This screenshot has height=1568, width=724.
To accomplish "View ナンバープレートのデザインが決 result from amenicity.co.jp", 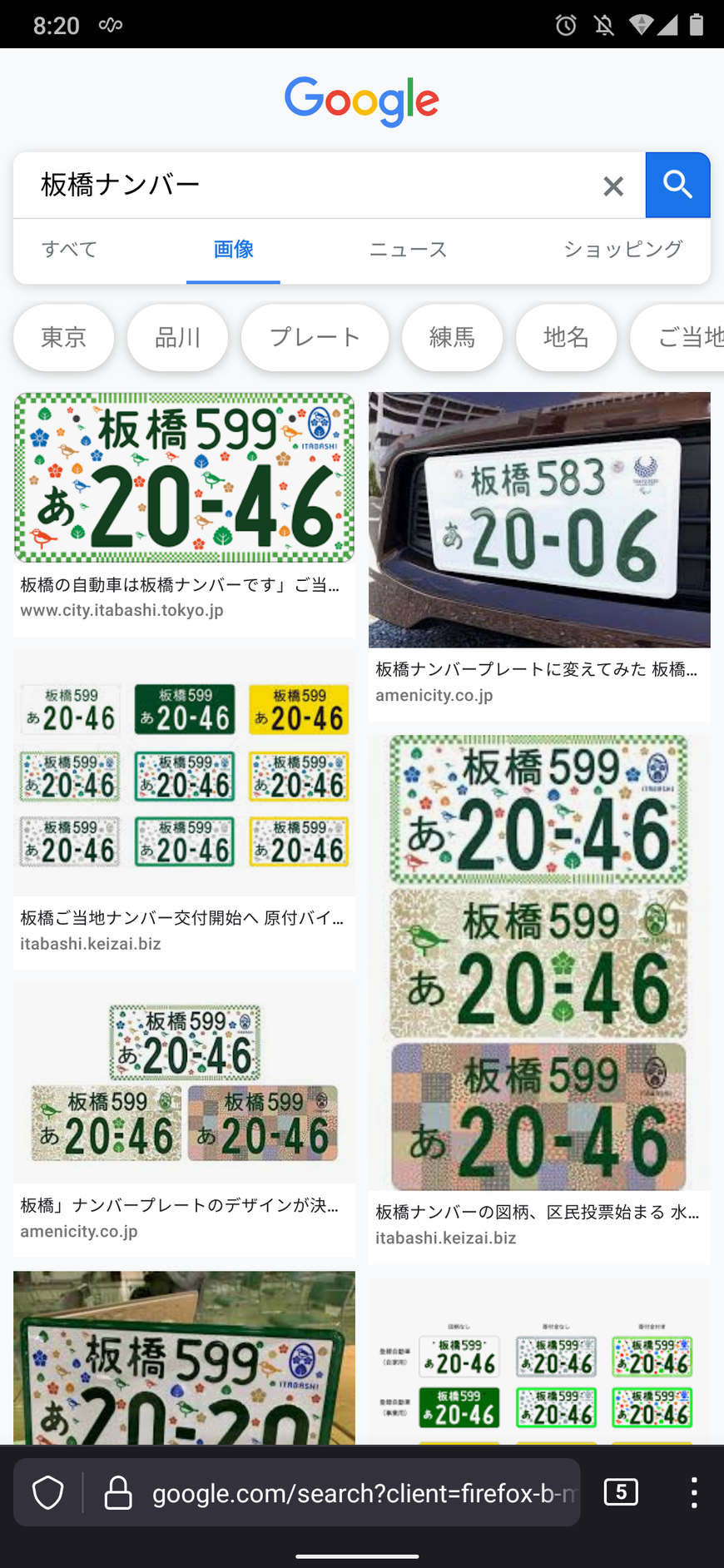I will [184, 1084].
